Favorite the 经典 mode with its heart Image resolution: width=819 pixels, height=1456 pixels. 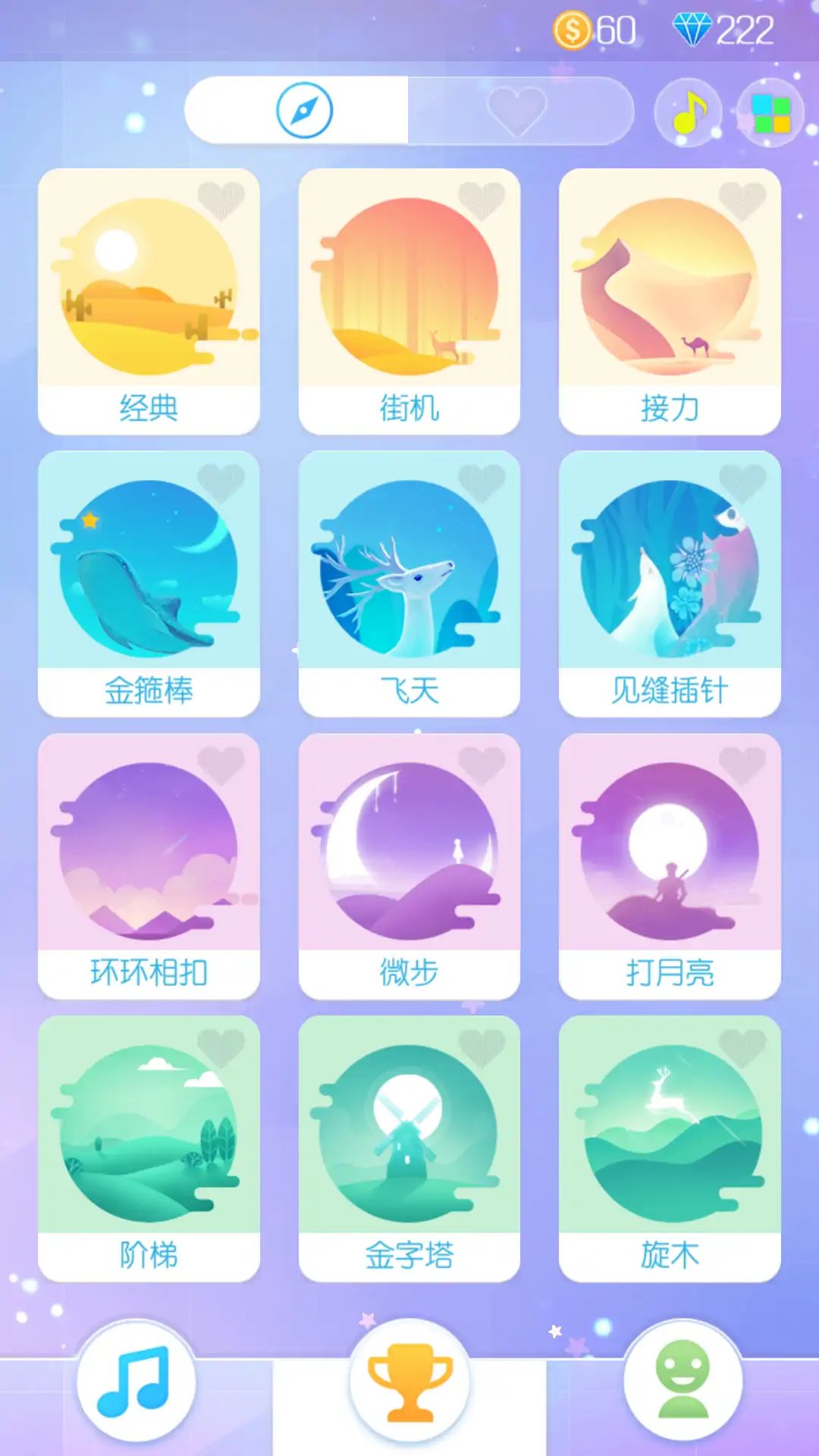[221, 199]
